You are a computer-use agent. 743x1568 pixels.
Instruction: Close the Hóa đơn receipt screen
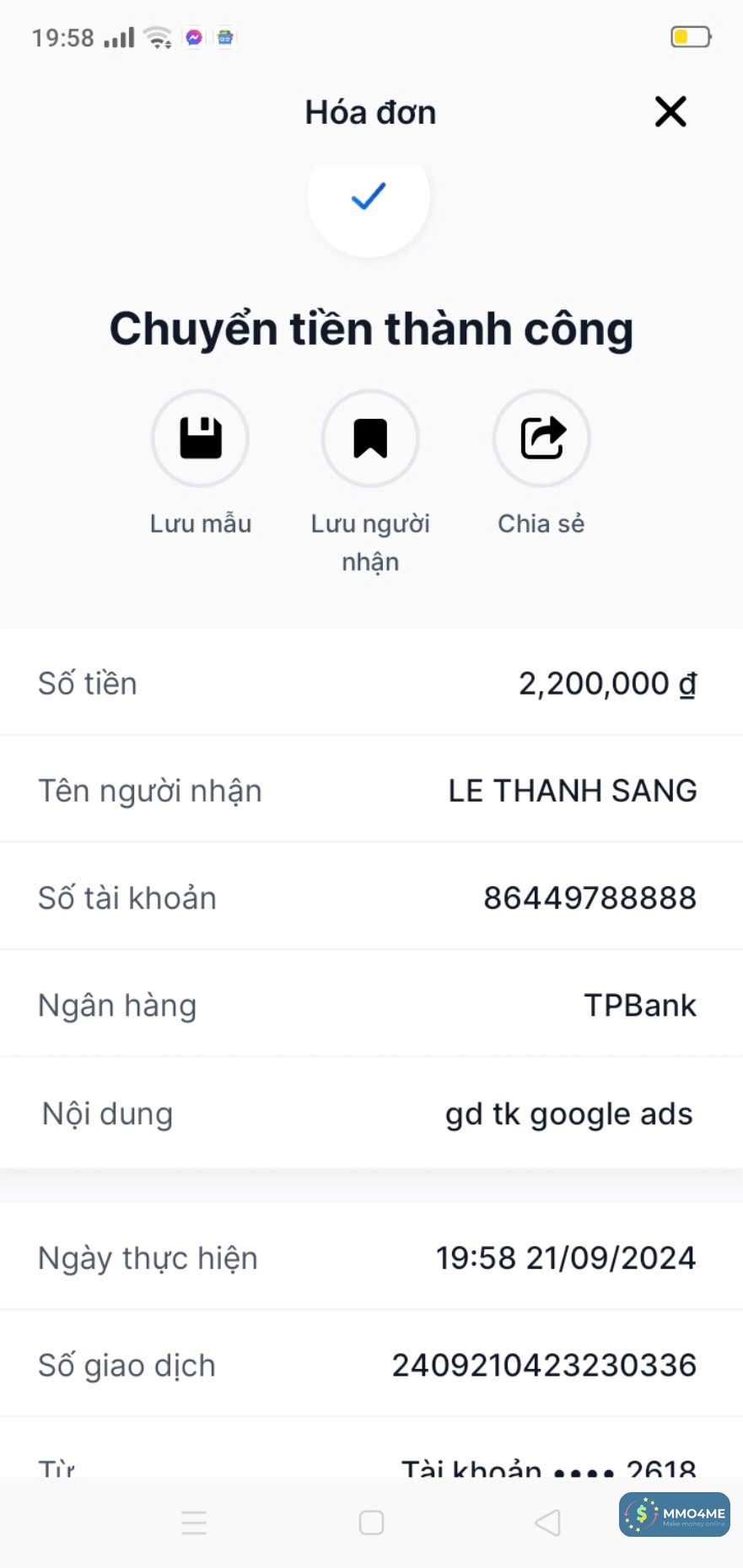670,111
